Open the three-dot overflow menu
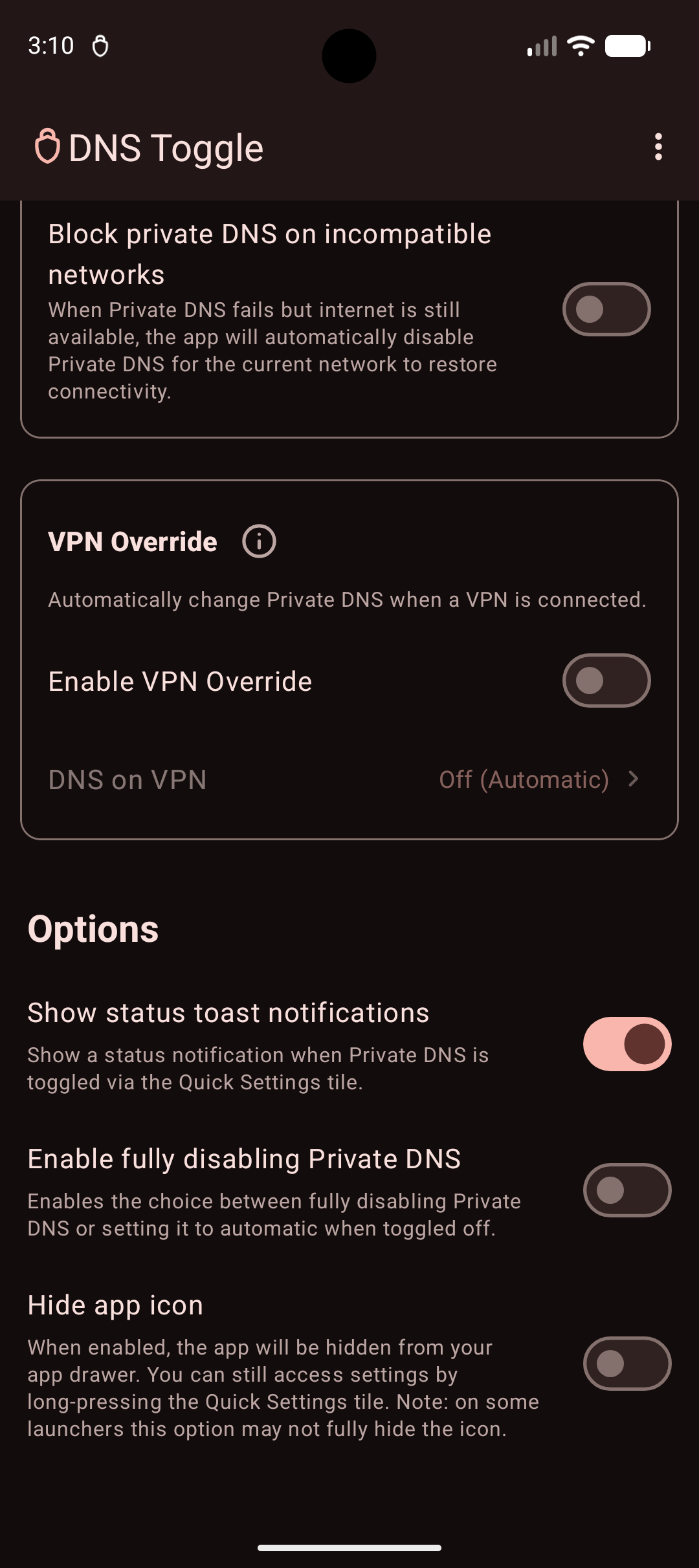699x1568 pixels. [x=658, y=147]
